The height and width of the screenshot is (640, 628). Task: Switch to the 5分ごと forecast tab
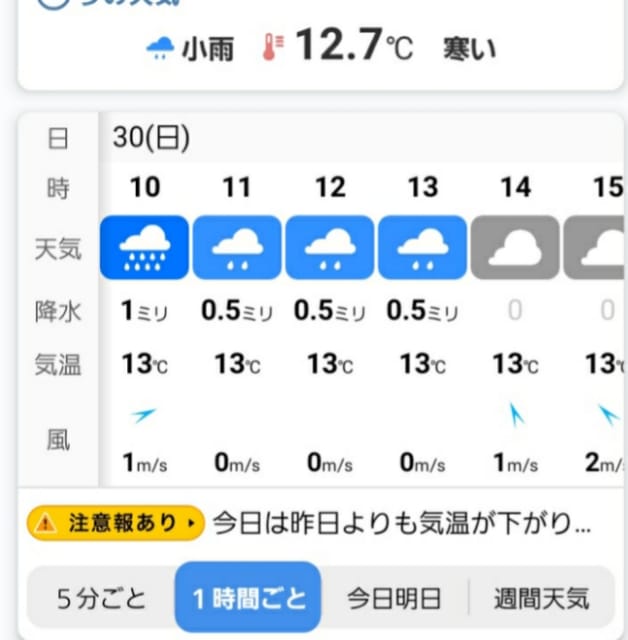coord(101,599)
